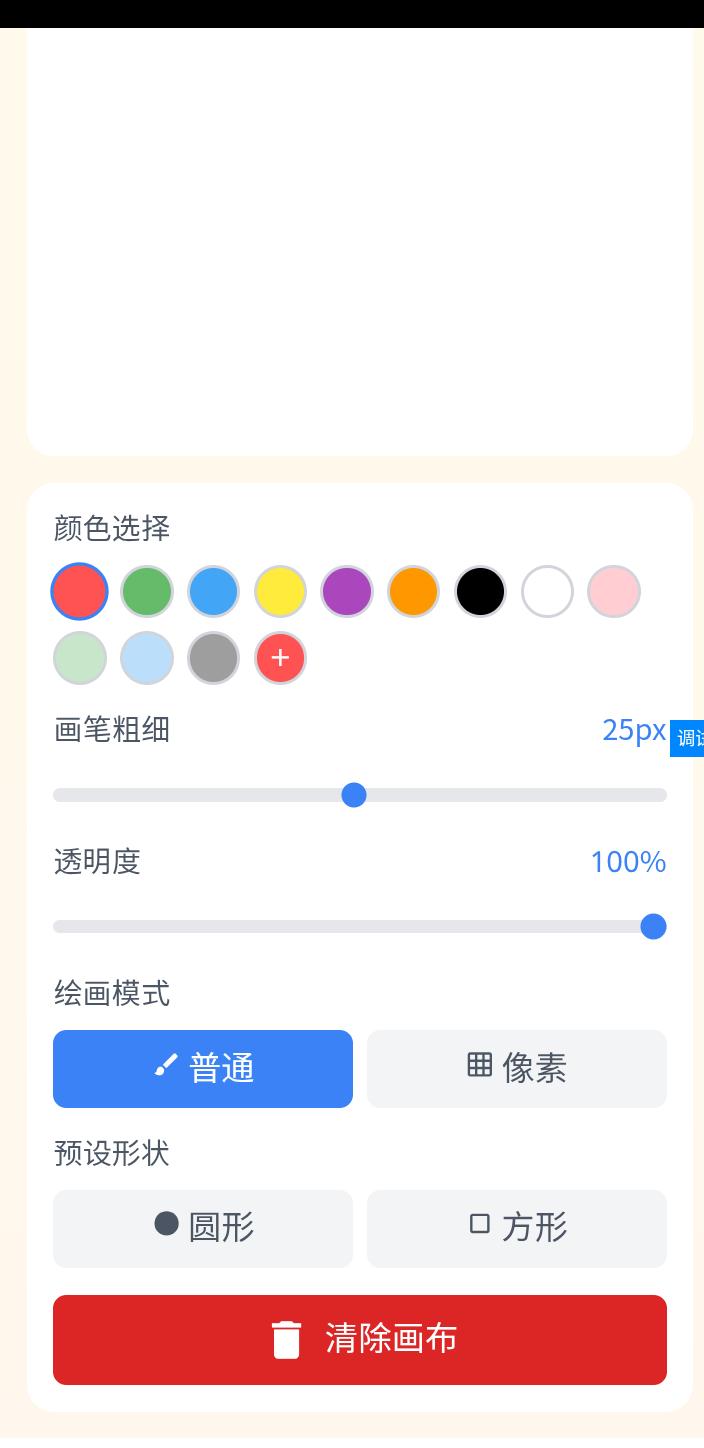Pick the purple color swatch
This screenshot has height=1448, width=704.
[347, 591]
